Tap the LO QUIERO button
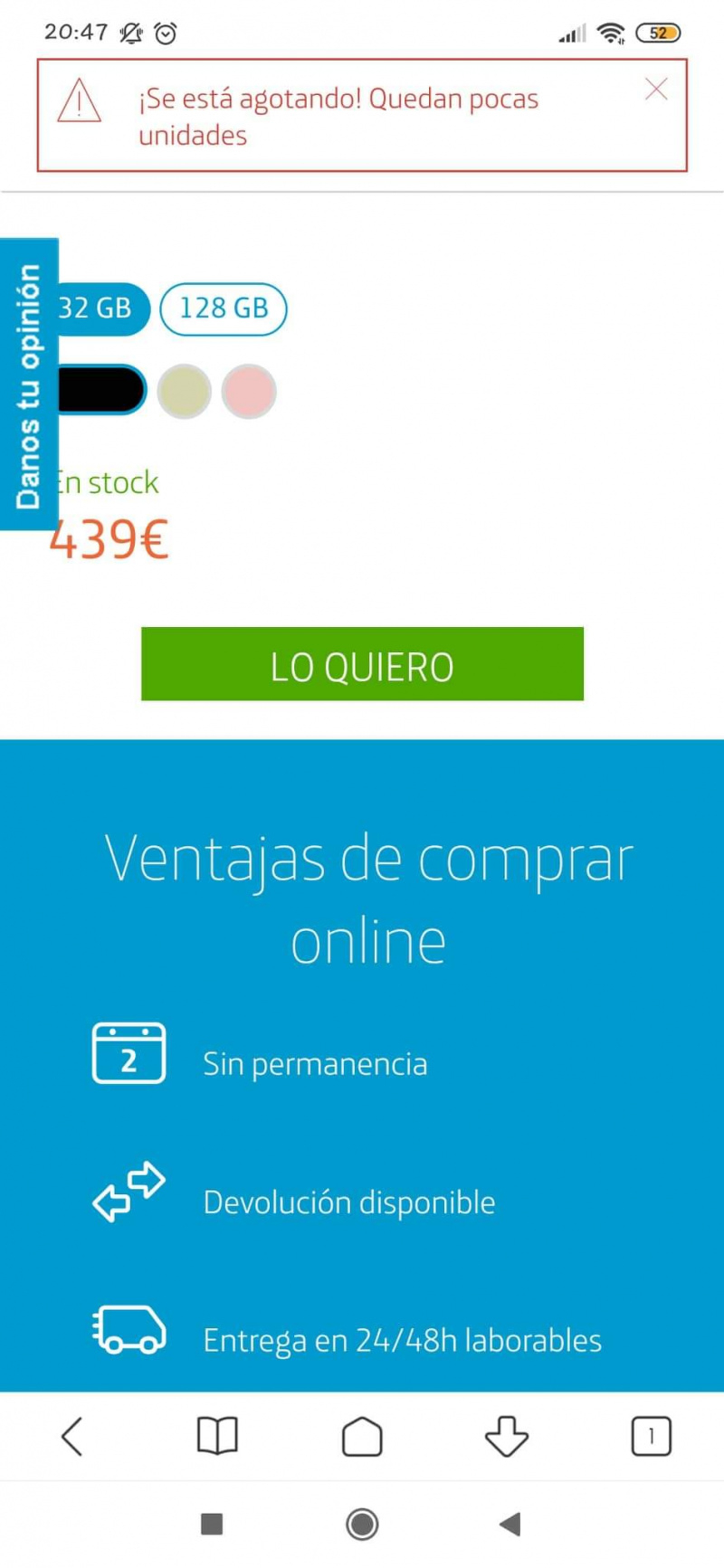The width and height of the screenshot is (724, 1568). point(362,664)
